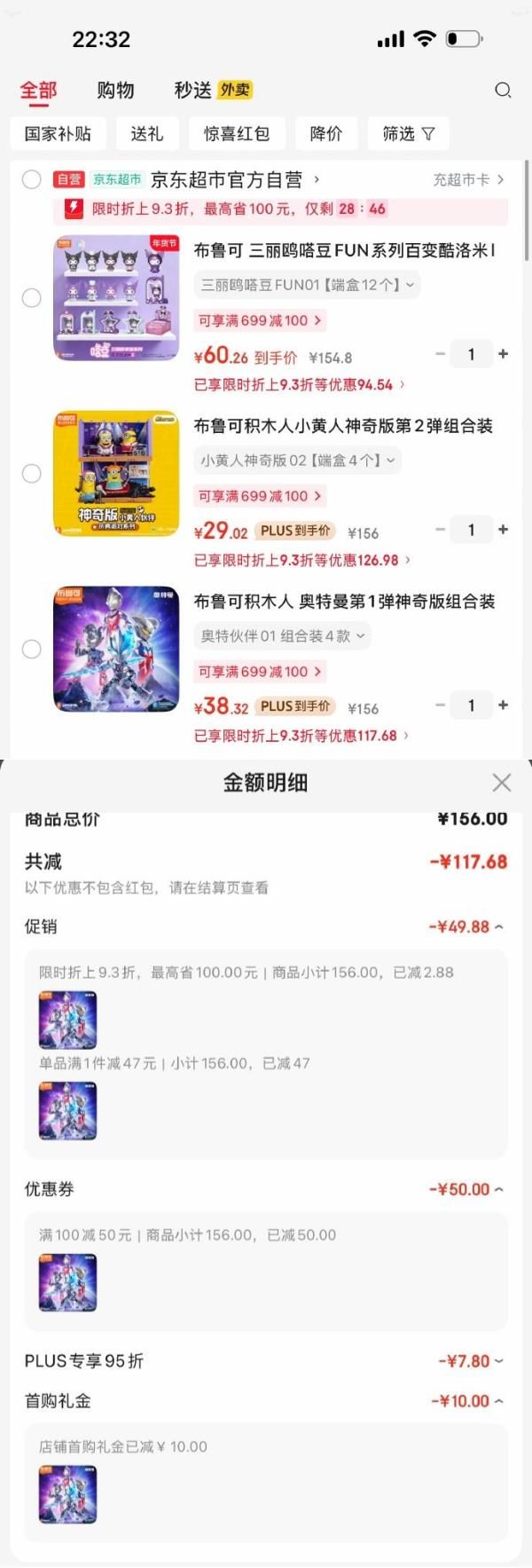This screenshot has height=1568, width=532.
Task: Collapse the 首购礼金 section
Action: [467, 1401]
